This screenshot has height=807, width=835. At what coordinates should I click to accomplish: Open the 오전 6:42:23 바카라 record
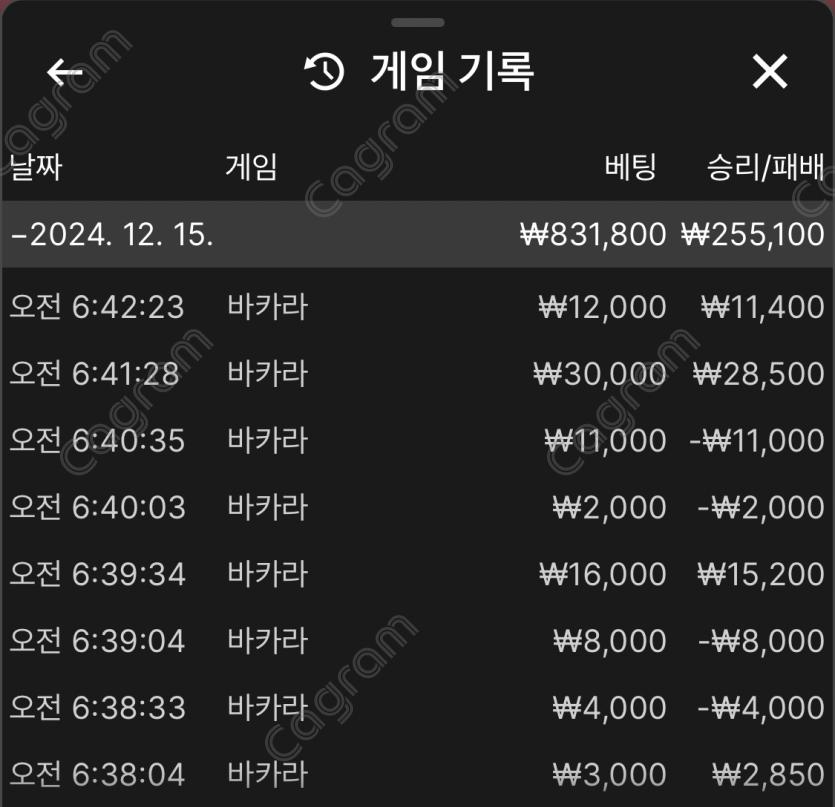tap(417, 307)
